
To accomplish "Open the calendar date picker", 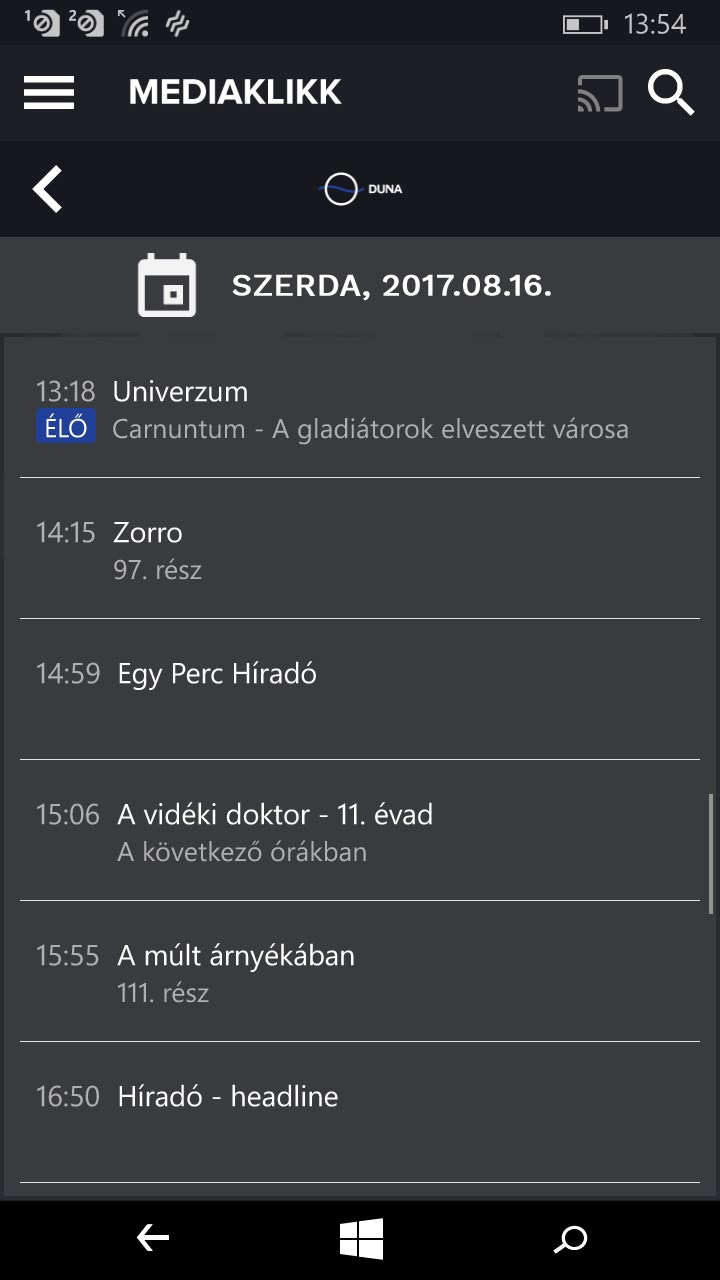I will point(167,286).
